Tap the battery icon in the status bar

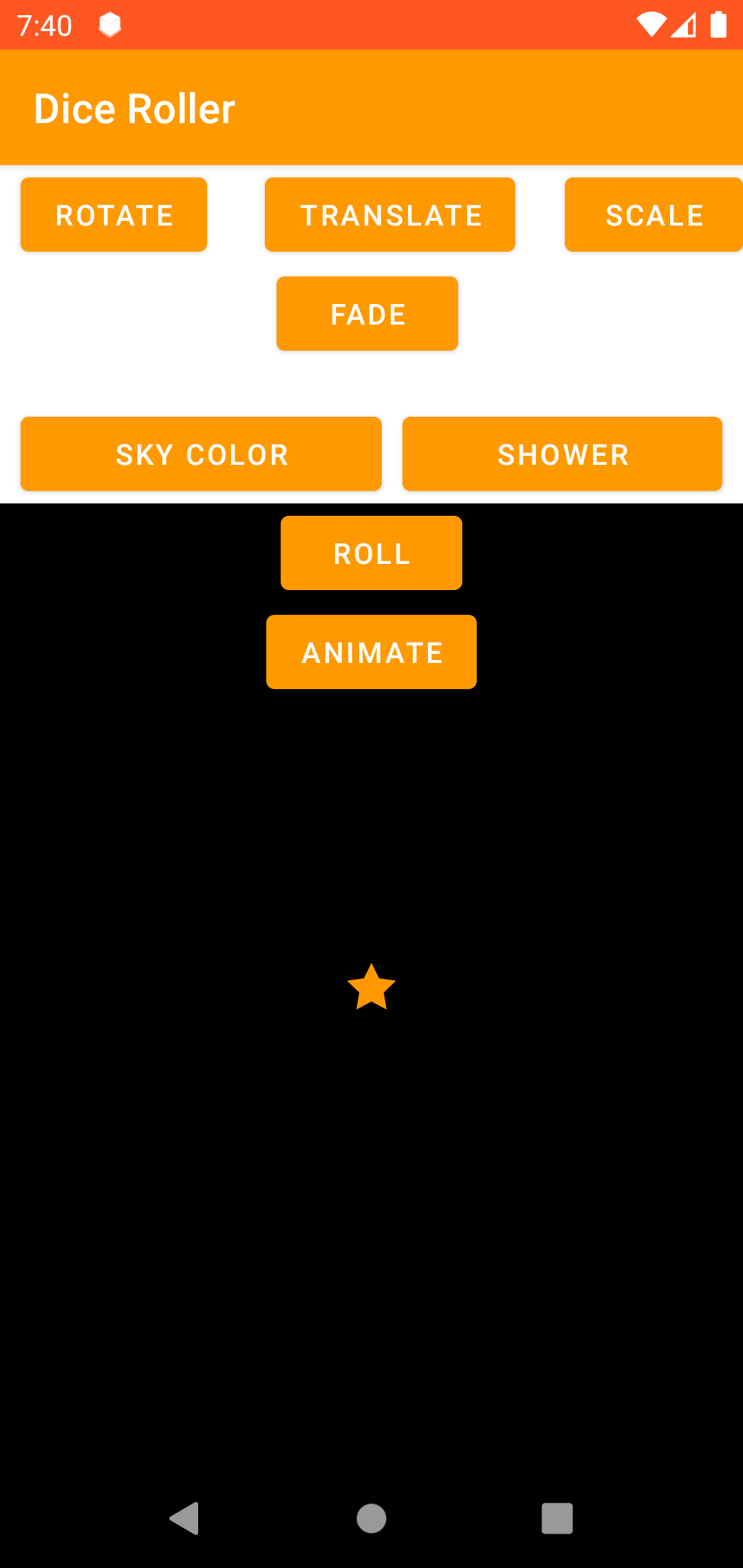[x=718, y=24]
